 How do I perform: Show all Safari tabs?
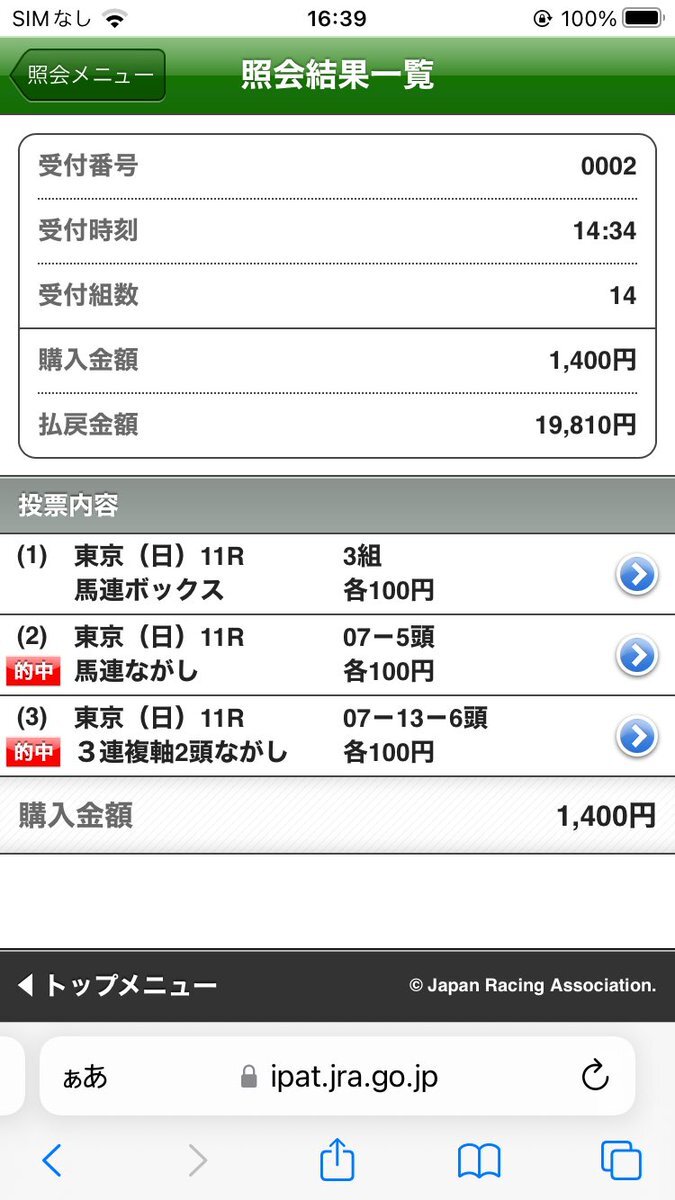click(x=620, y=1160)
